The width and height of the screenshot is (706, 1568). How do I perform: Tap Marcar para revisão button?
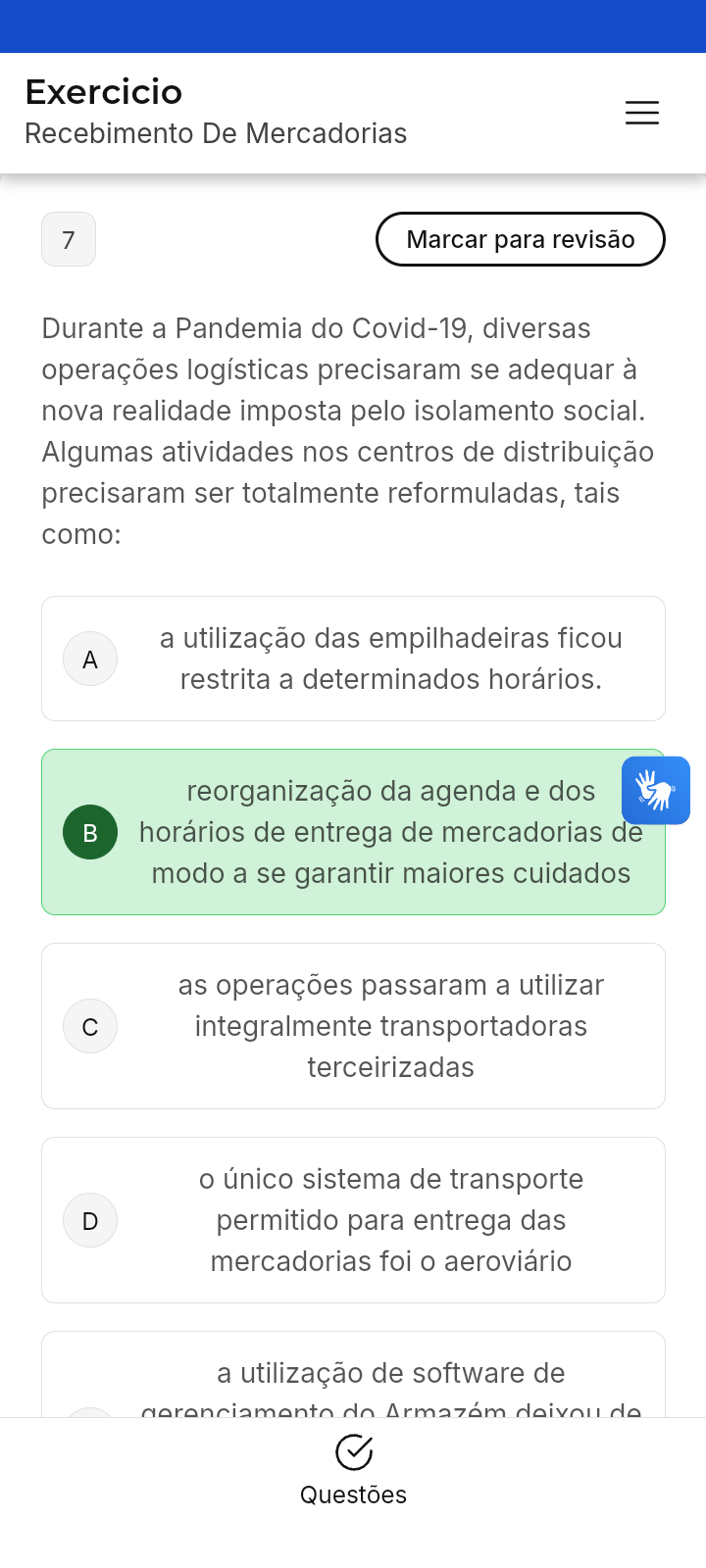[x=521, y=239]
